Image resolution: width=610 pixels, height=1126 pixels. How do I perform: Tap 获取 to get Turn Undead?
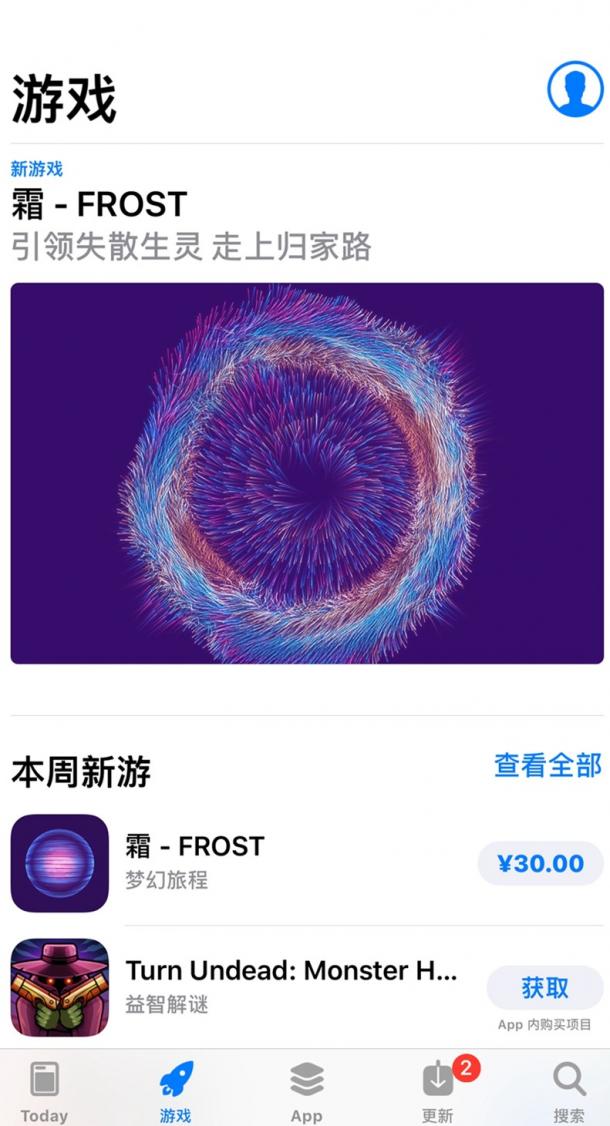(x=545, y=988)
